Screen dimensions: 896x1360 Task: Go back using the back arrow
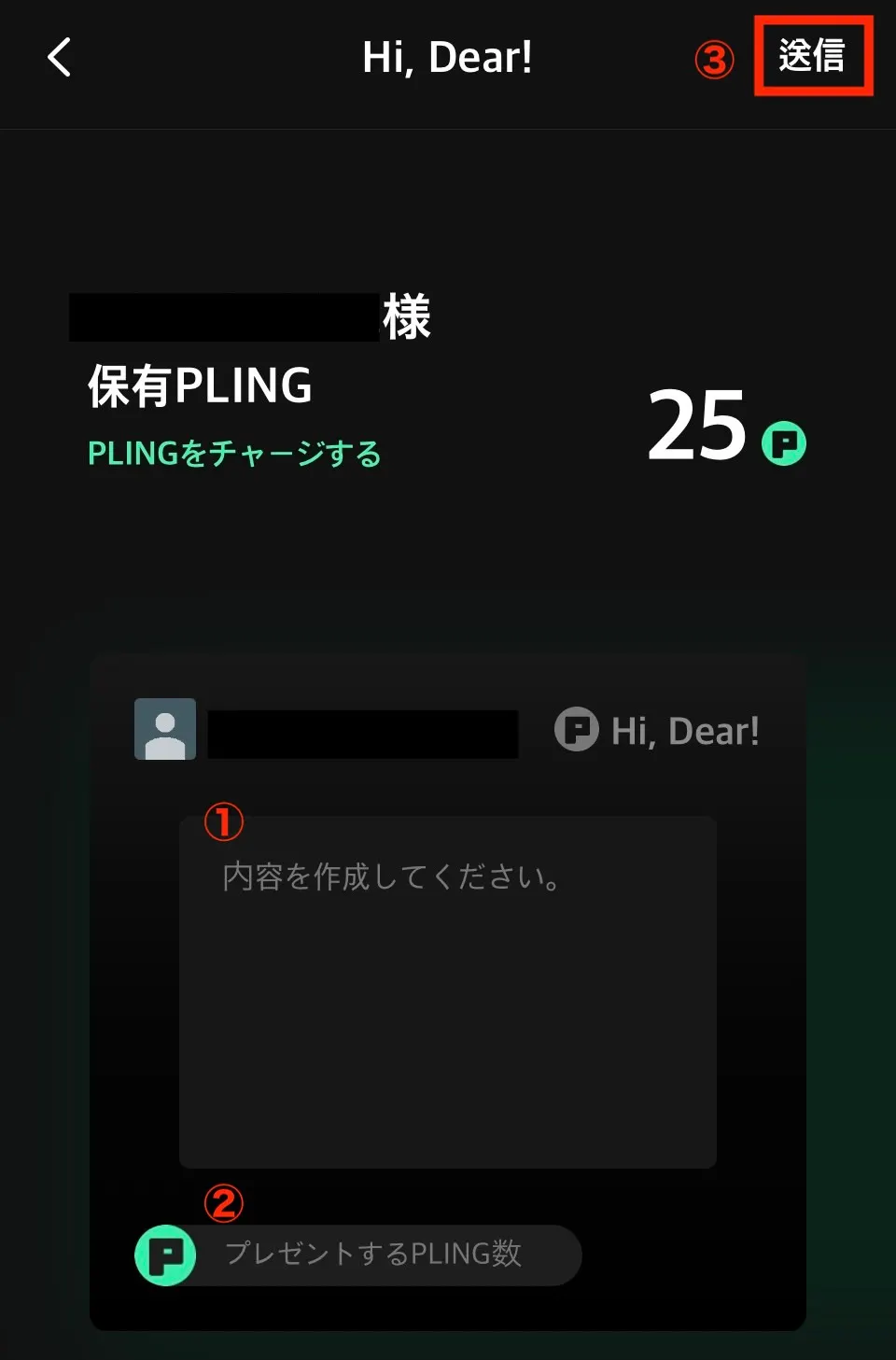pyautogui.click(x=59, y=57)
